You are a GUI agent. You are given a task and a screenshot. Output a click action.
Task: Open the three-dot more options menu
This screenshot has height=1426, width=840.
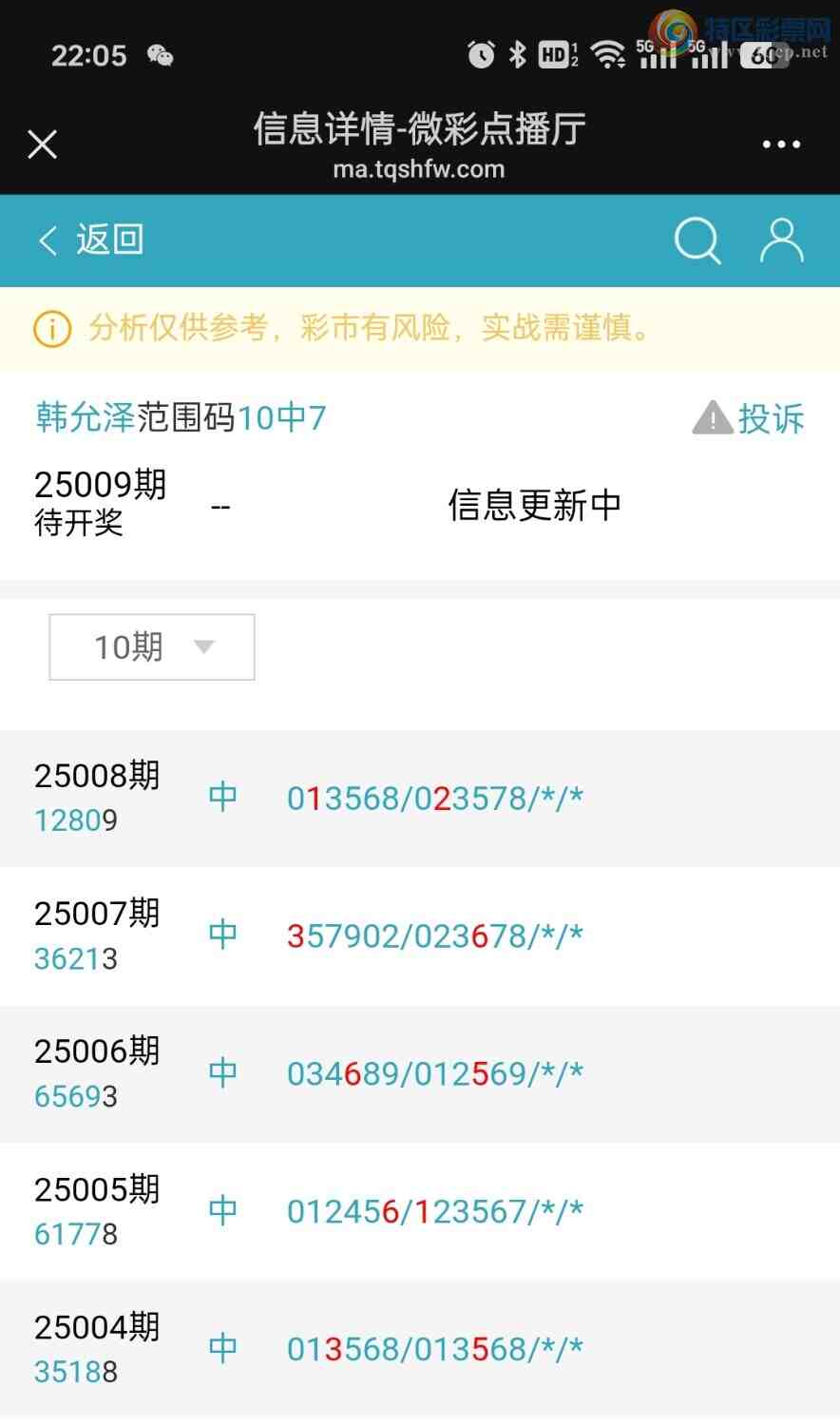[781, 144]
